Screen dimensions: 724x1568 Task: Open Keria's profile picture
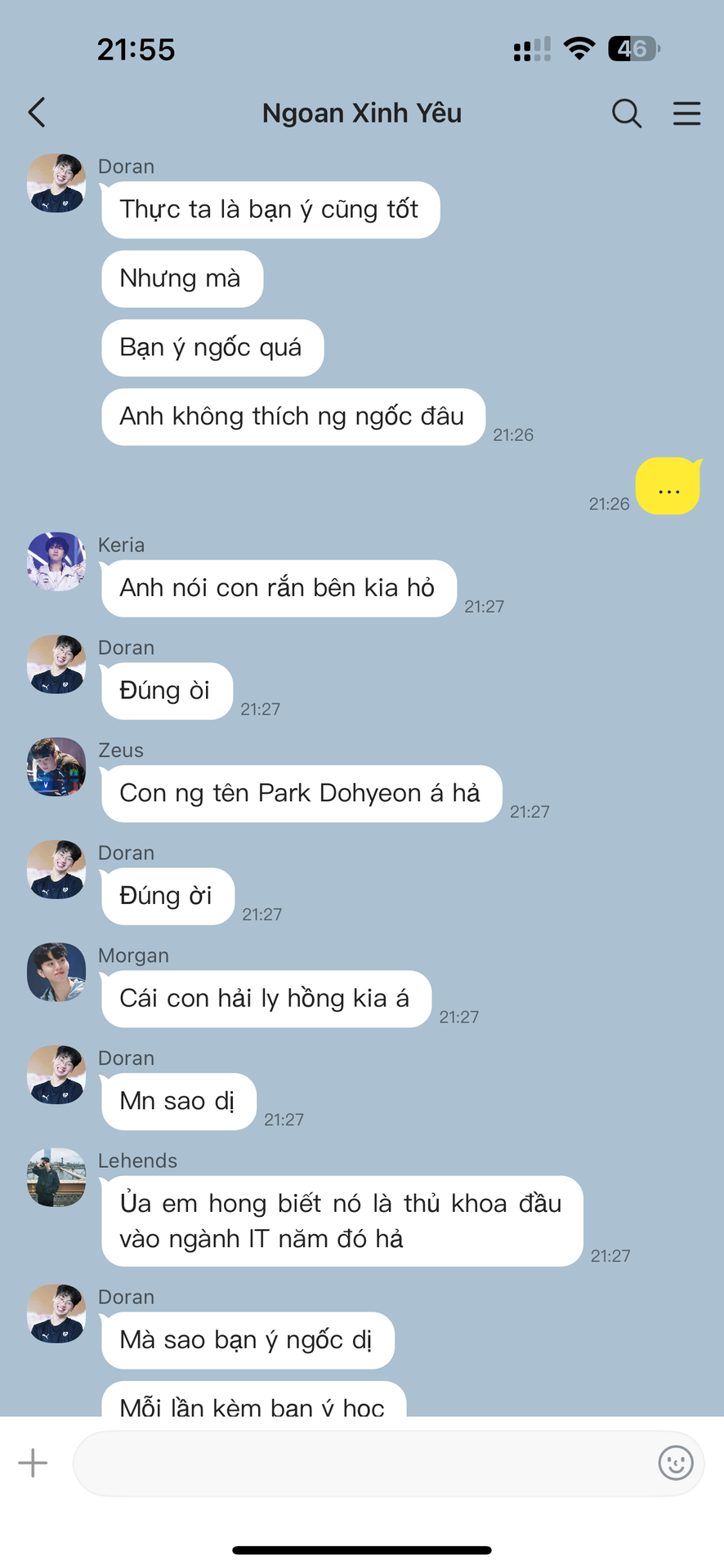click(56, 562)
